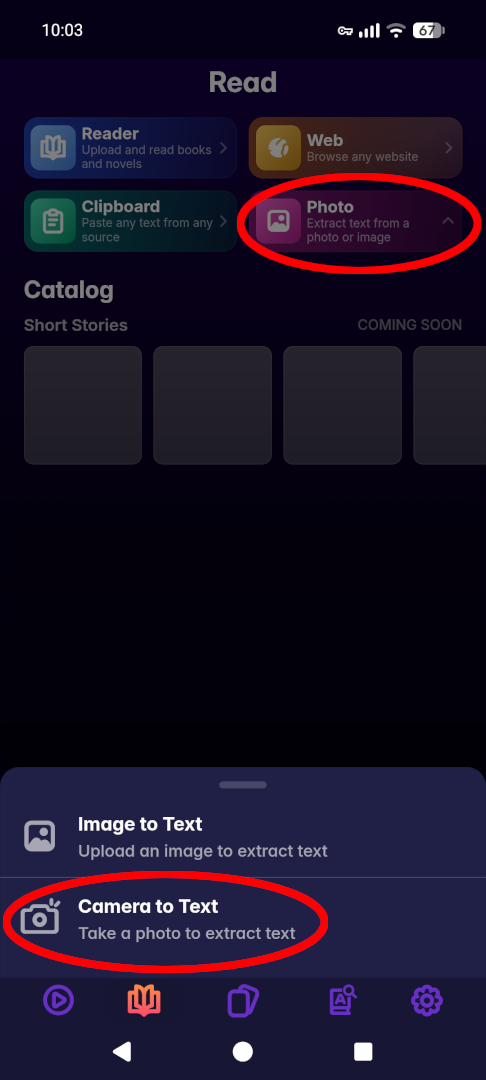Switch to the play tab

(x=59, y=1001)
